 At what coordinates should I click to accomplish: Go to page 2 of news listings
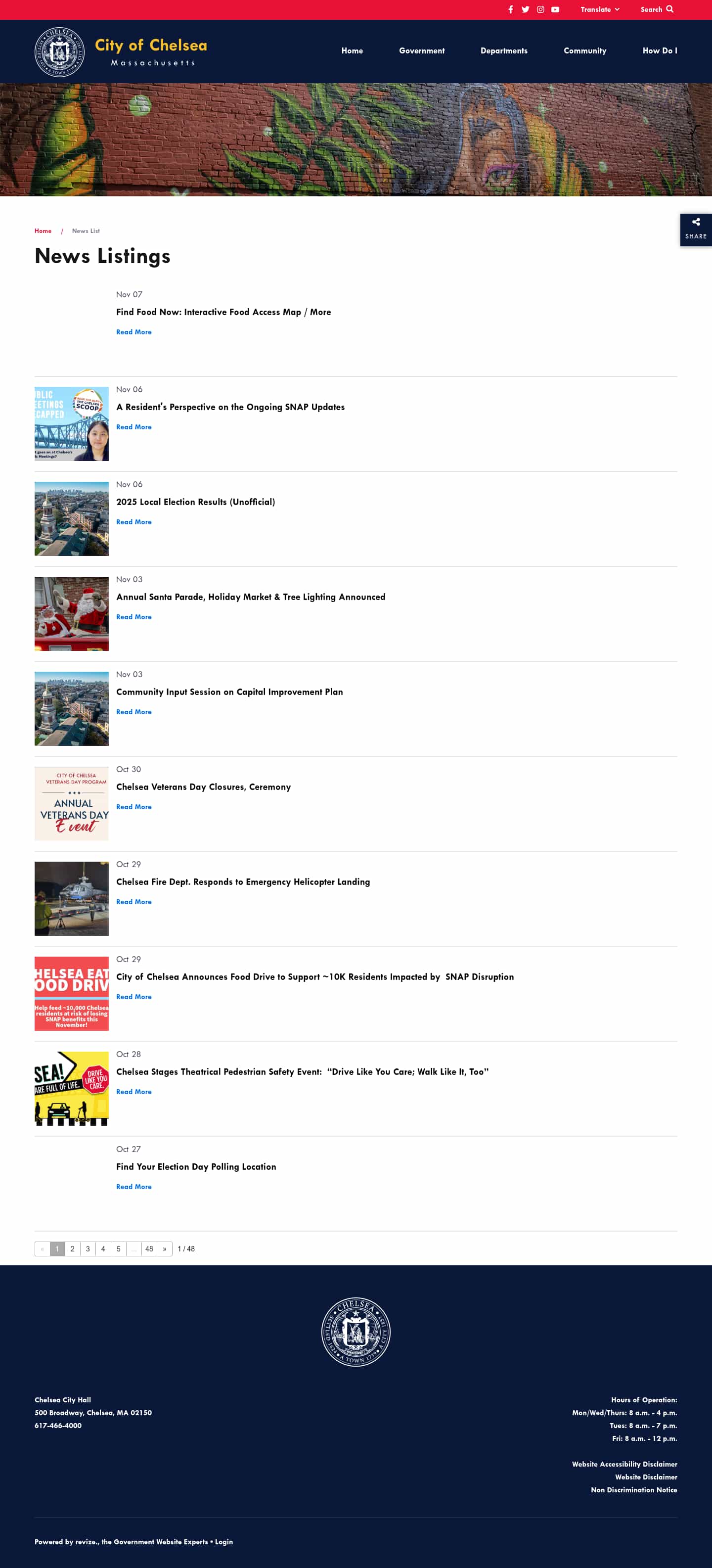(x=72, y=1248)
